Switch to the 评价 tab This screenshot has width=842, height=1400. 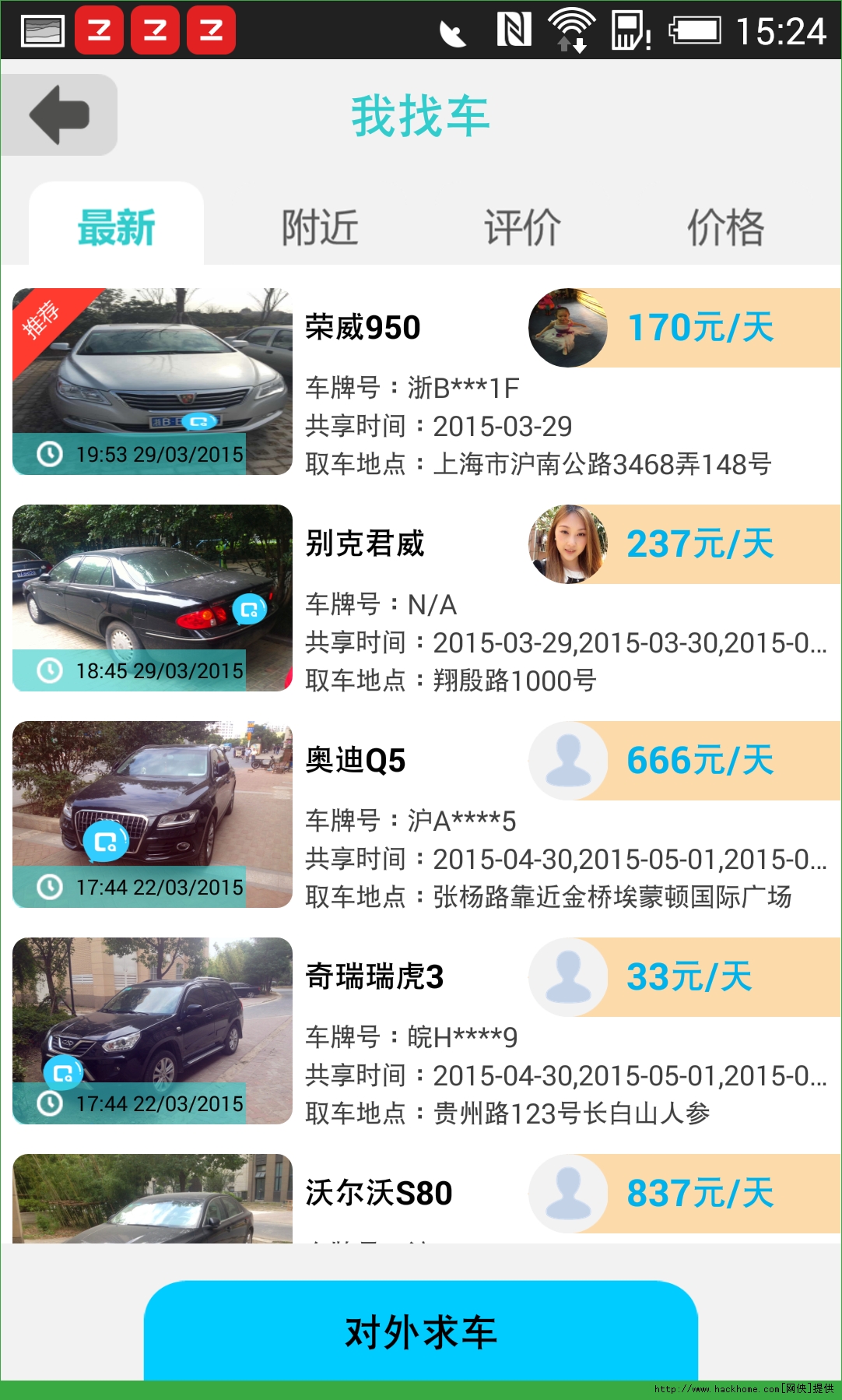522,227
